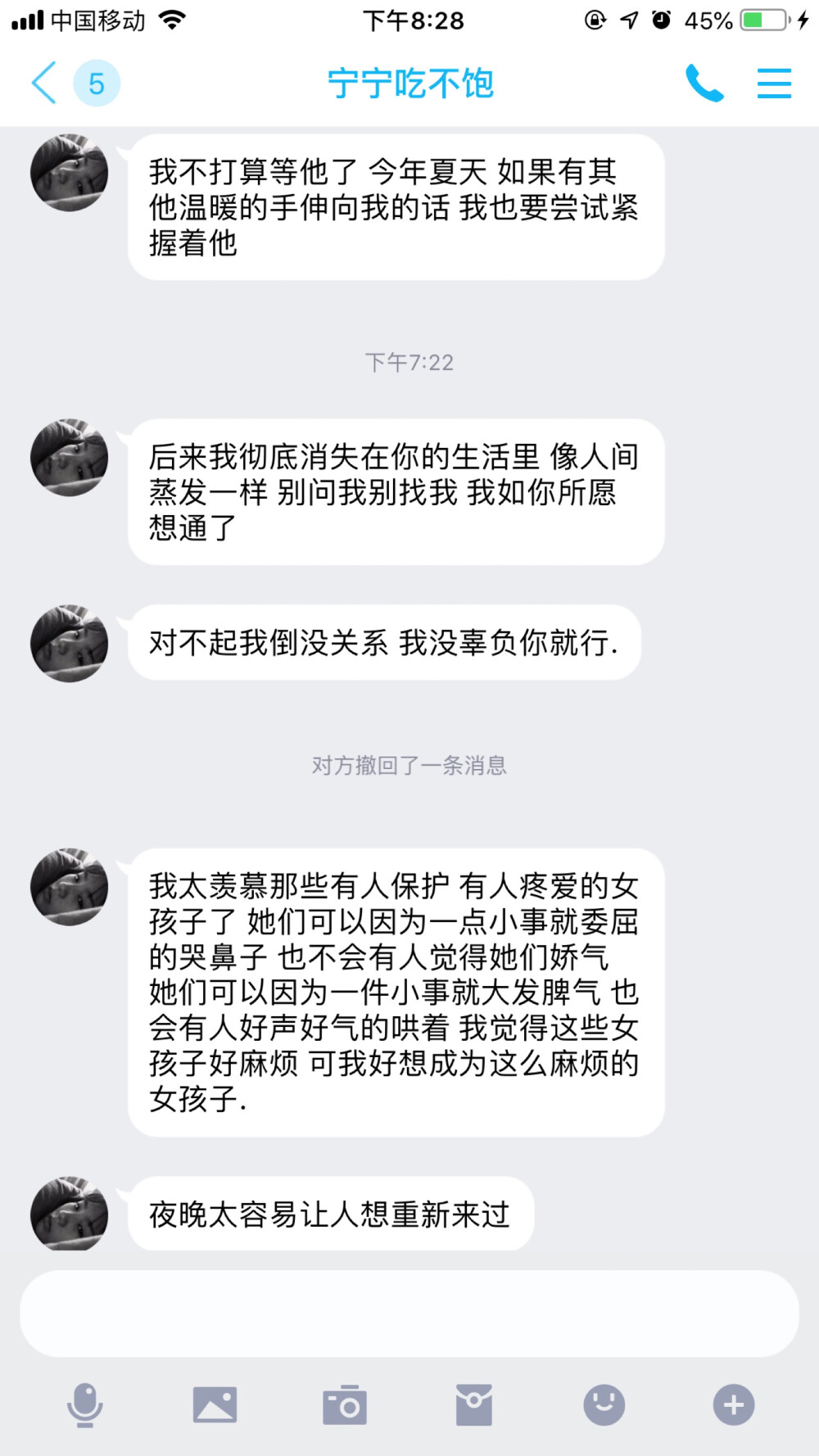Start a call with the phone icon
The height and width of the screenshot is (1456, 819).
click(705, 82)
